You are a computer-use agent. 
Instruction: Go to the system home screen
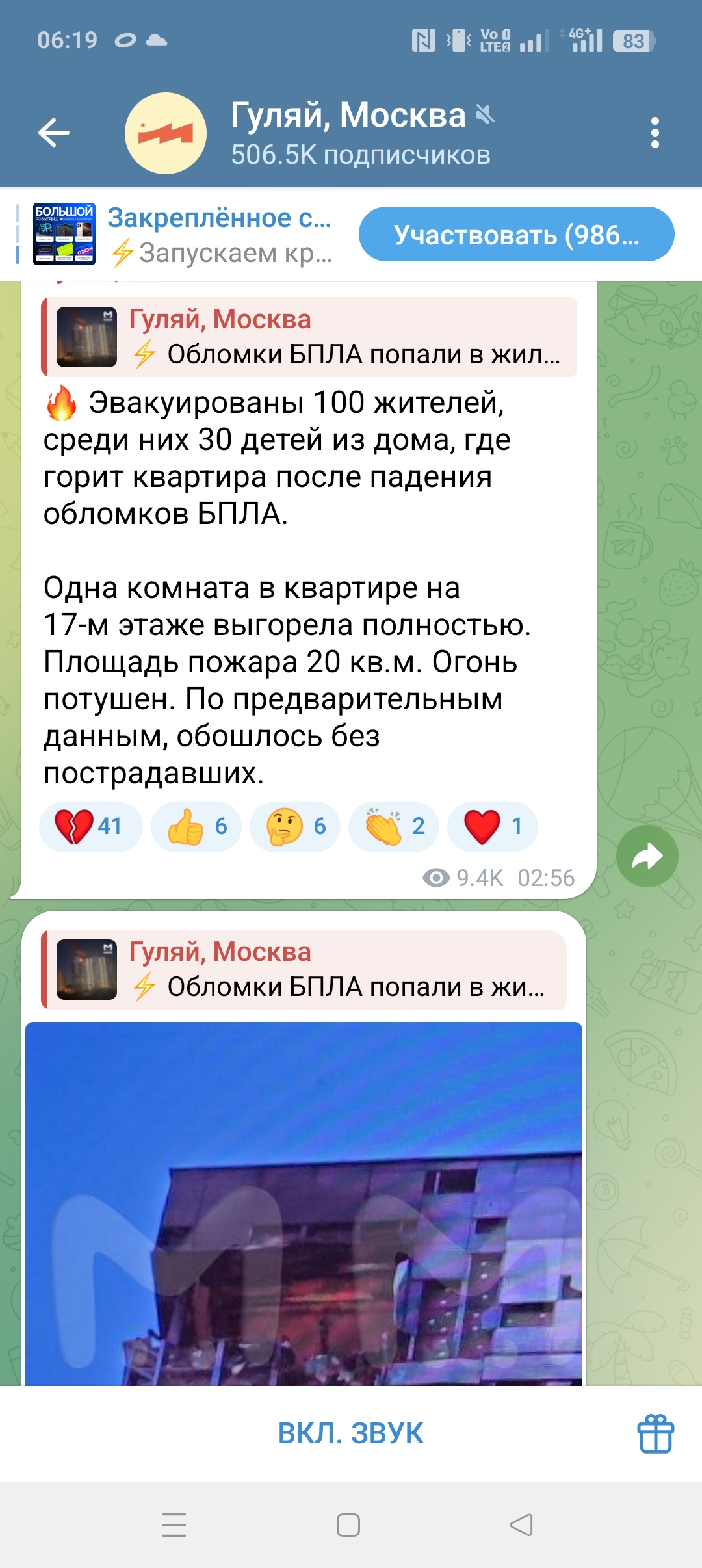click(348, 1525)
